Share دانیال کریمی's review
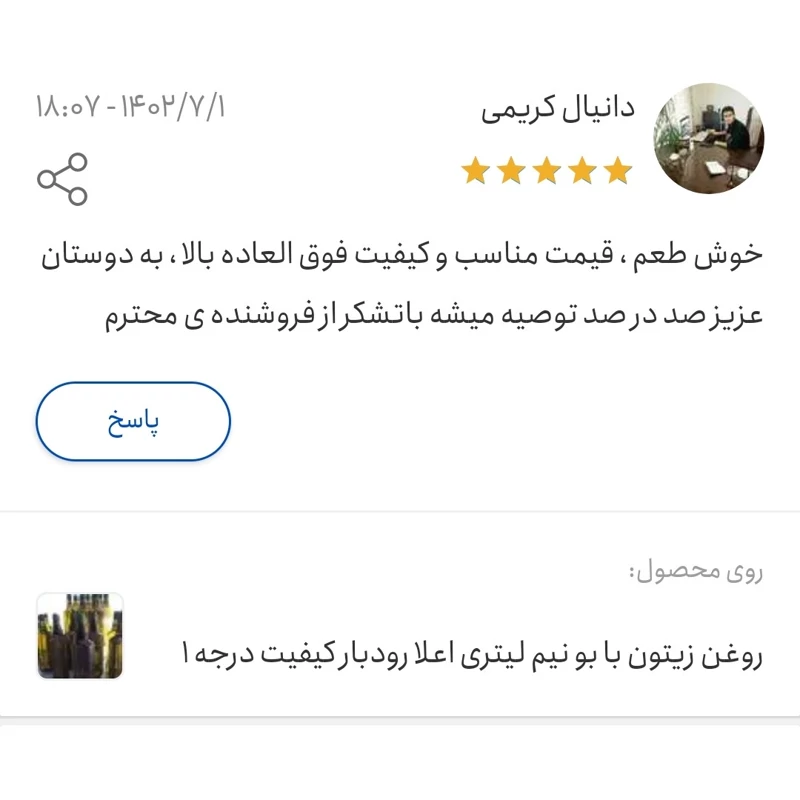This screenshot has height=800, width=800. [62, 179]
